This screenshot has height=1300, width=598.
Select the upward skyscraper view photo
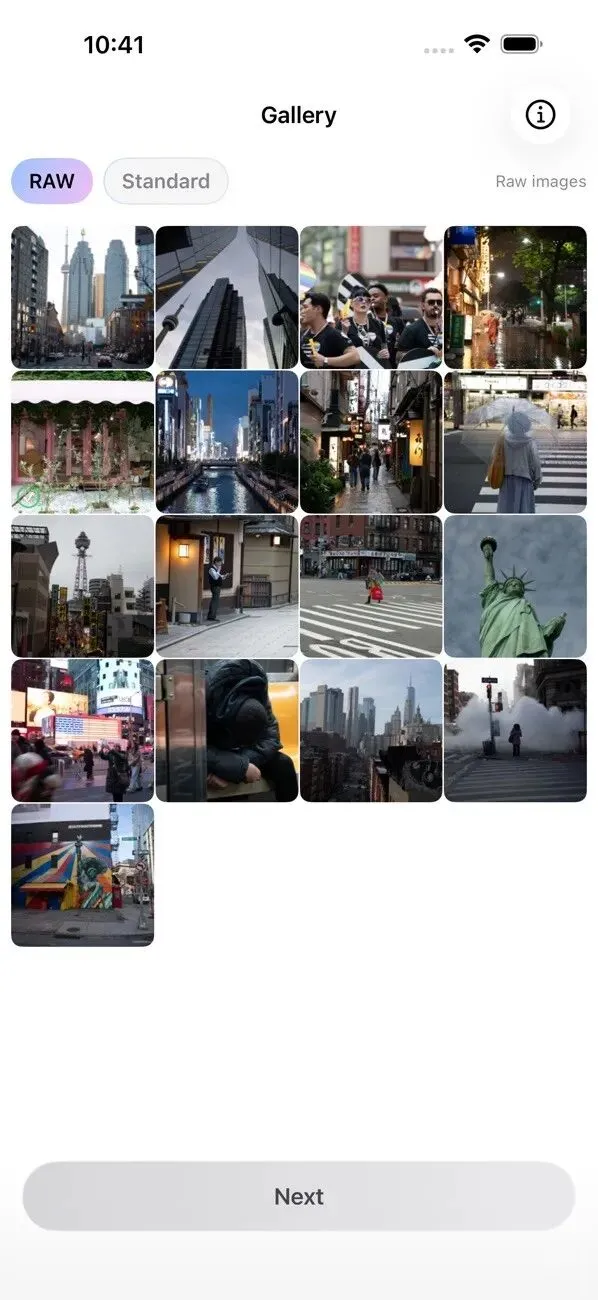coord(227,297)
